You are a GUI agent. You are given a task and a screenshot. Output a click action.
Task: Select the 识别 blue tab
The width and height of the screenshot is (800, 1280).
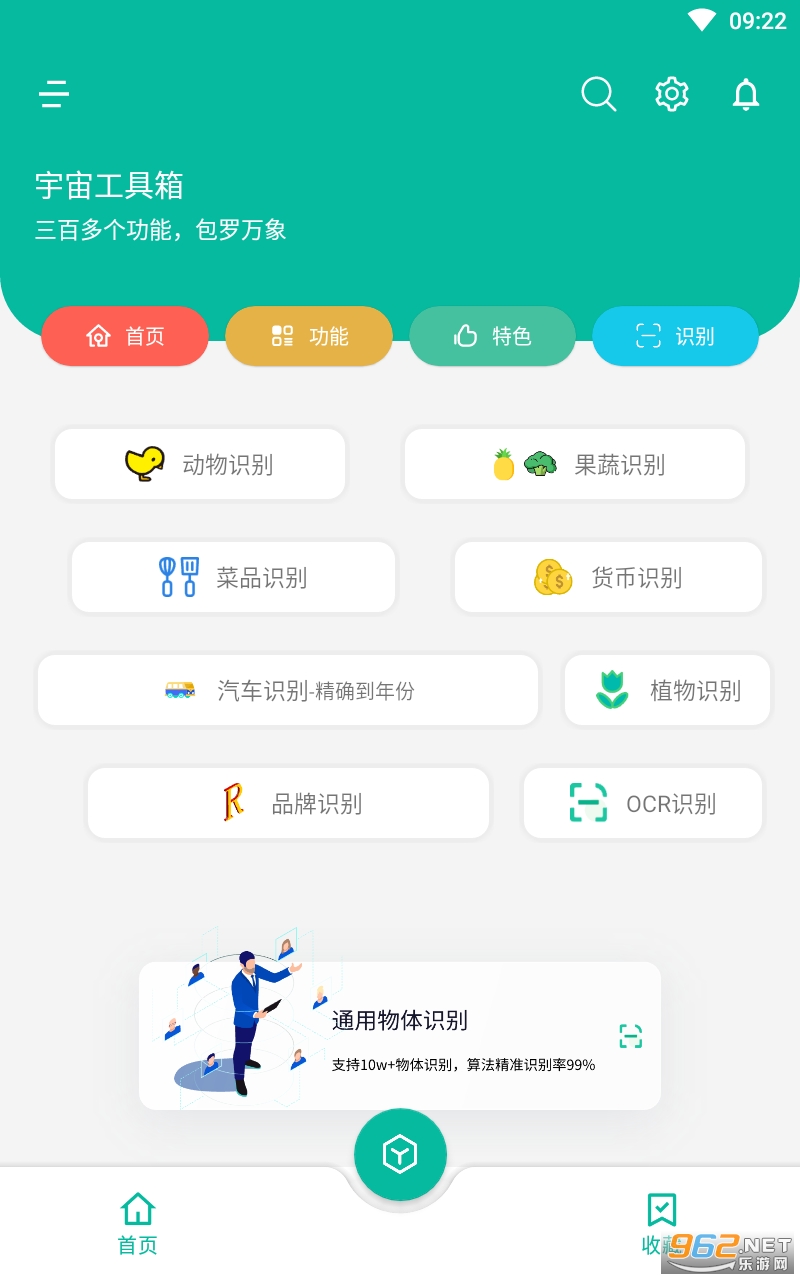tap(675, 336)
